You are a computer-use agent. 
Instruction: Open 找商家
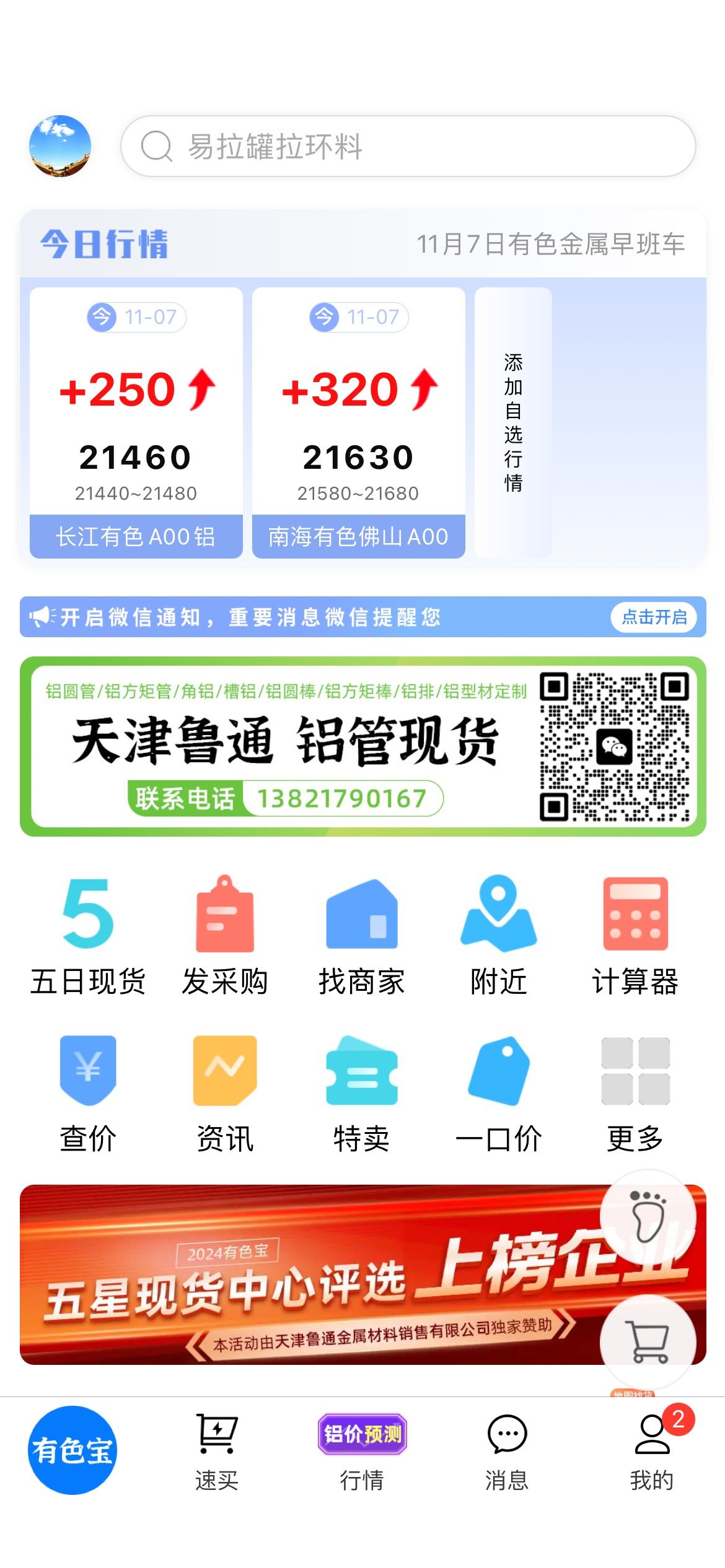[362, 936]
